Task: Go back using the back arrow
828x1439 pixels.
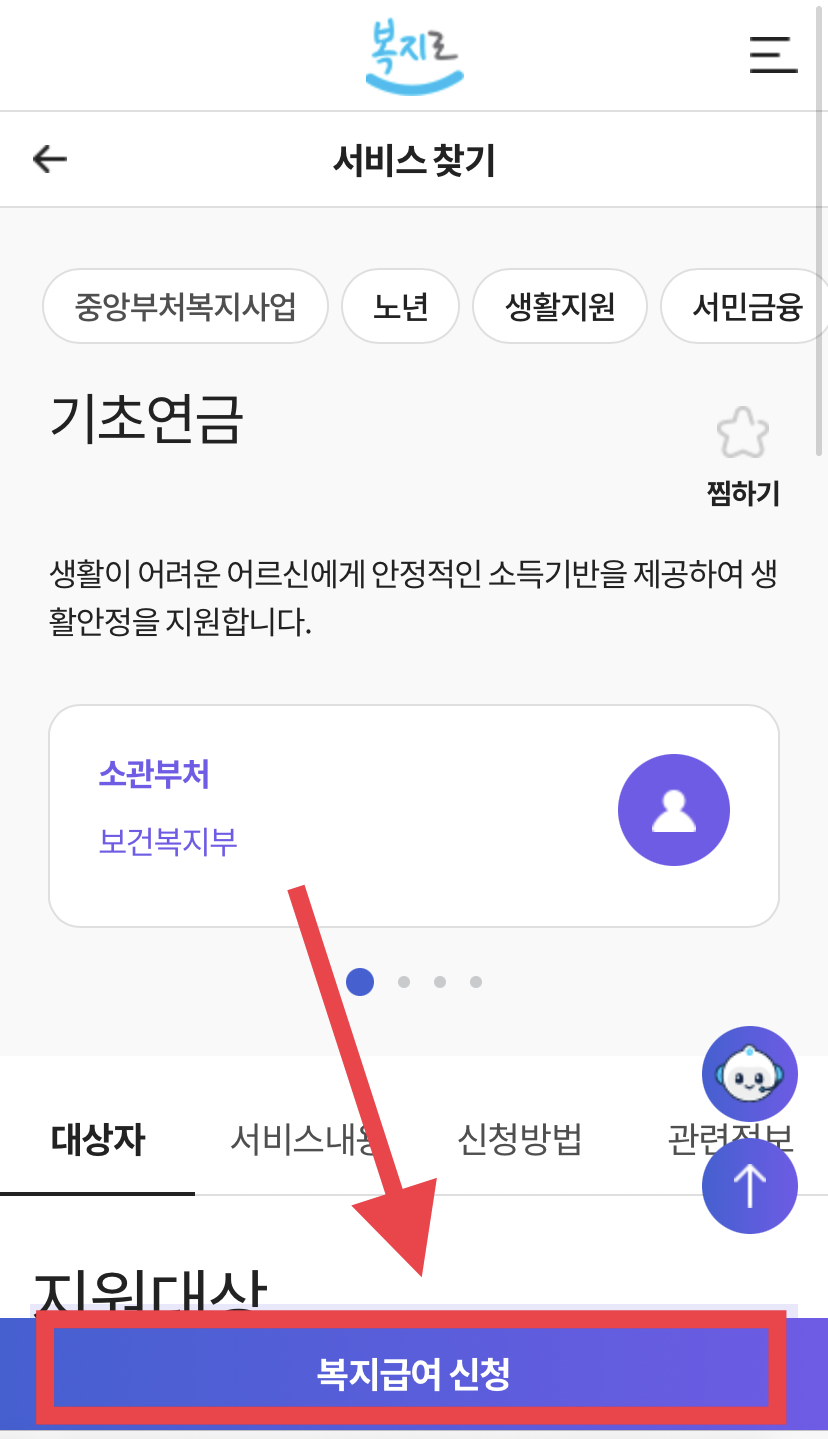Action: (x=49, y=158)
